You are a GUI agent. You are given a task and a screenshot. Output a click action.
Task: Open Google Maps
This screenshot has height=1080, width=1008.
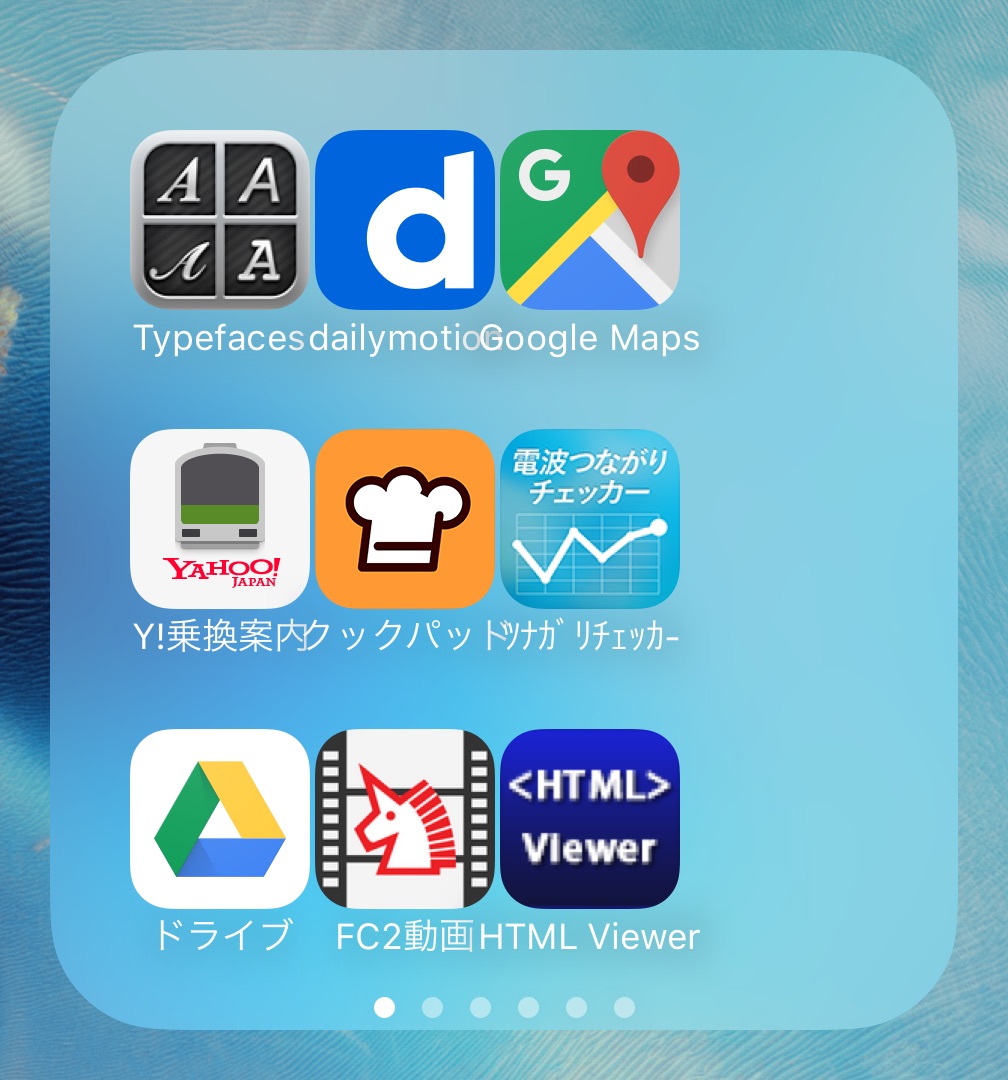coord(589,219)
